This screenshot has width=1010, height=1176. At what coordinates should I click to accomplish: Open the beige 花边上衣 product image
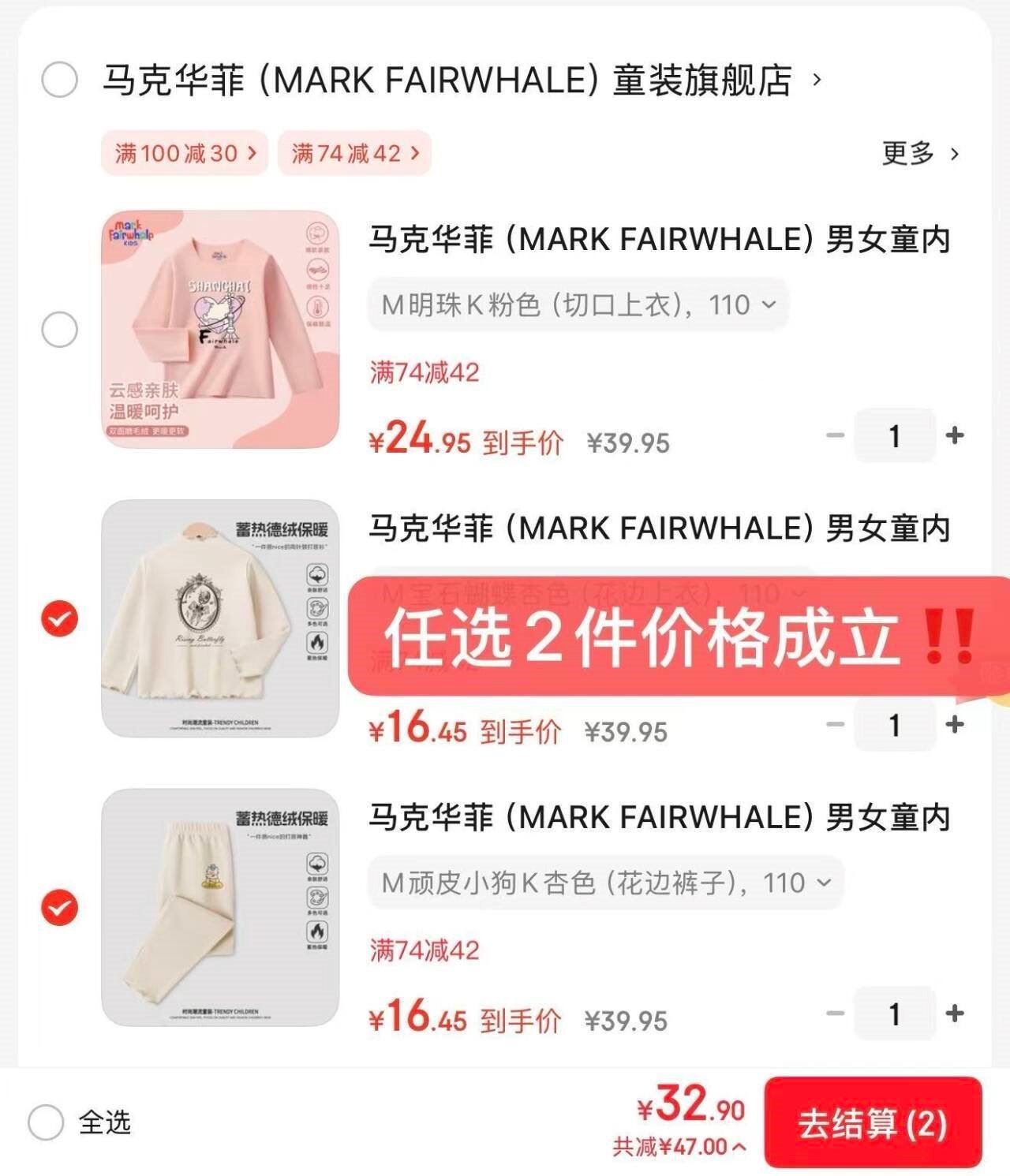(220, 618)
